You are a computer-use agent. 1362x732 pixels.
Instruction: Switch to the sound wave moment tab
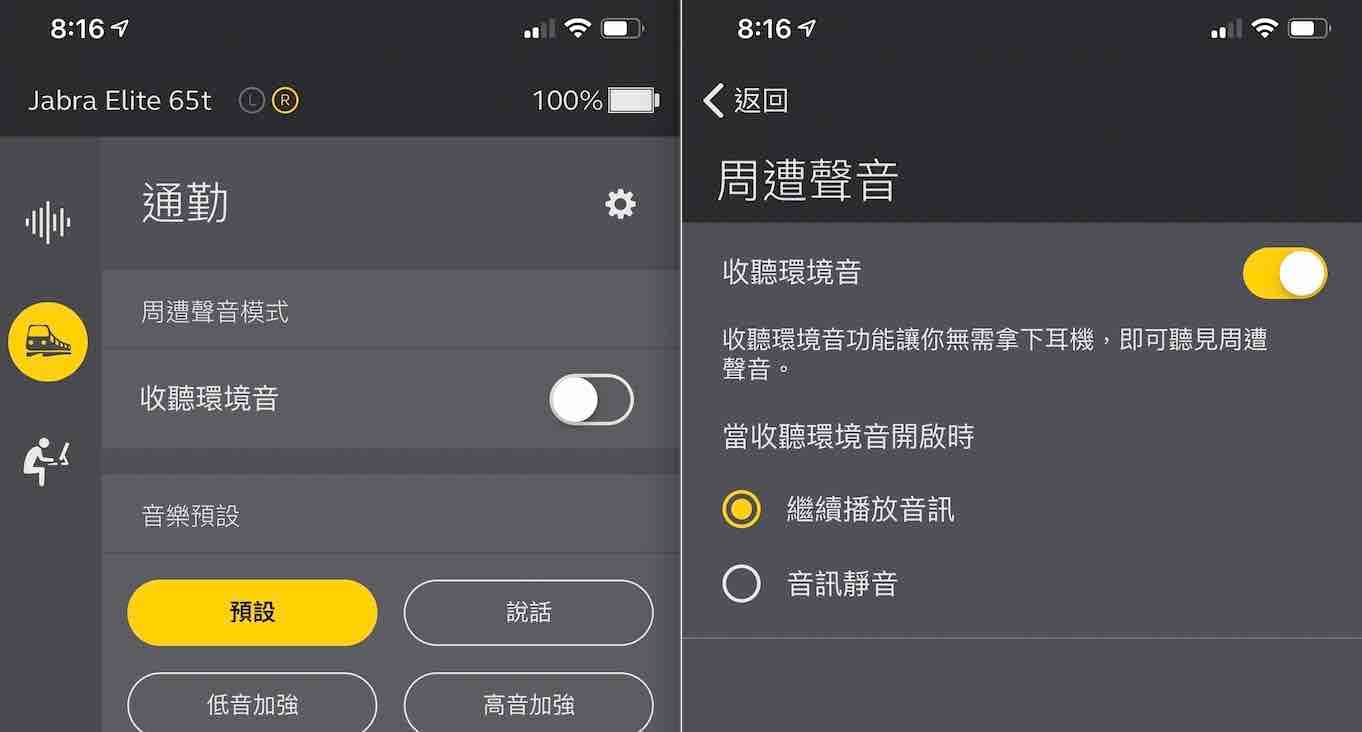tap(48, 222)
